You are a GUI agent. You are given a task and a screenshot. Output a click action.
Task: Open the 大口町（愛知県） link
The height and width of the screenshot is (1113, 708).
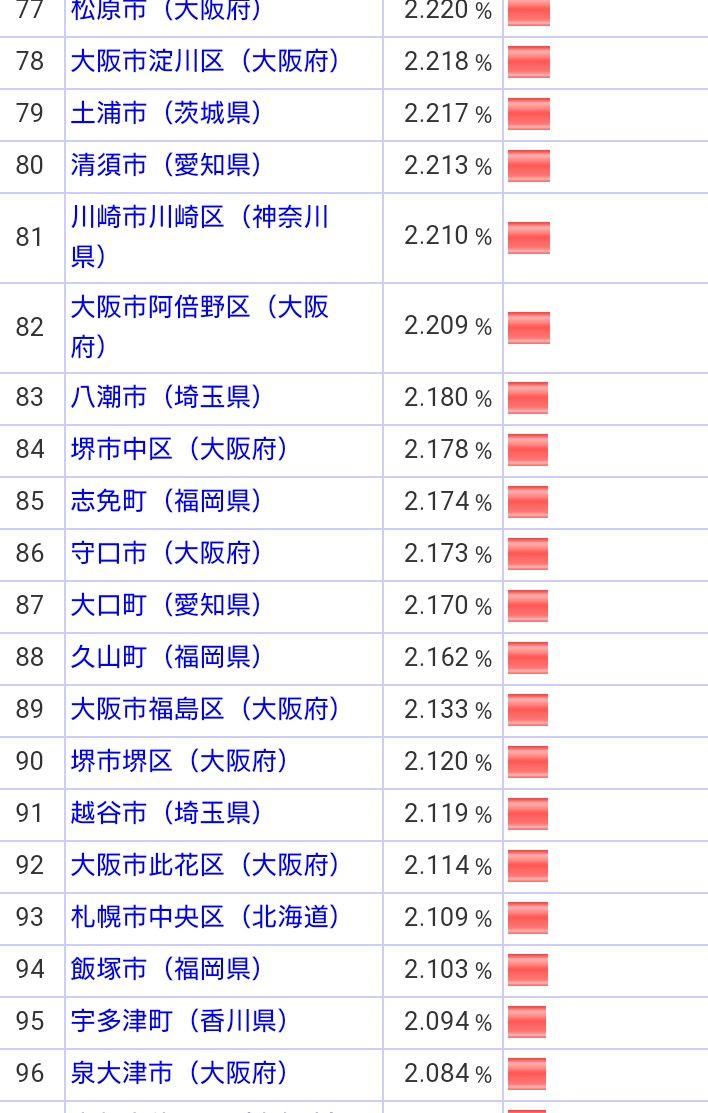[x=166, y=606]
